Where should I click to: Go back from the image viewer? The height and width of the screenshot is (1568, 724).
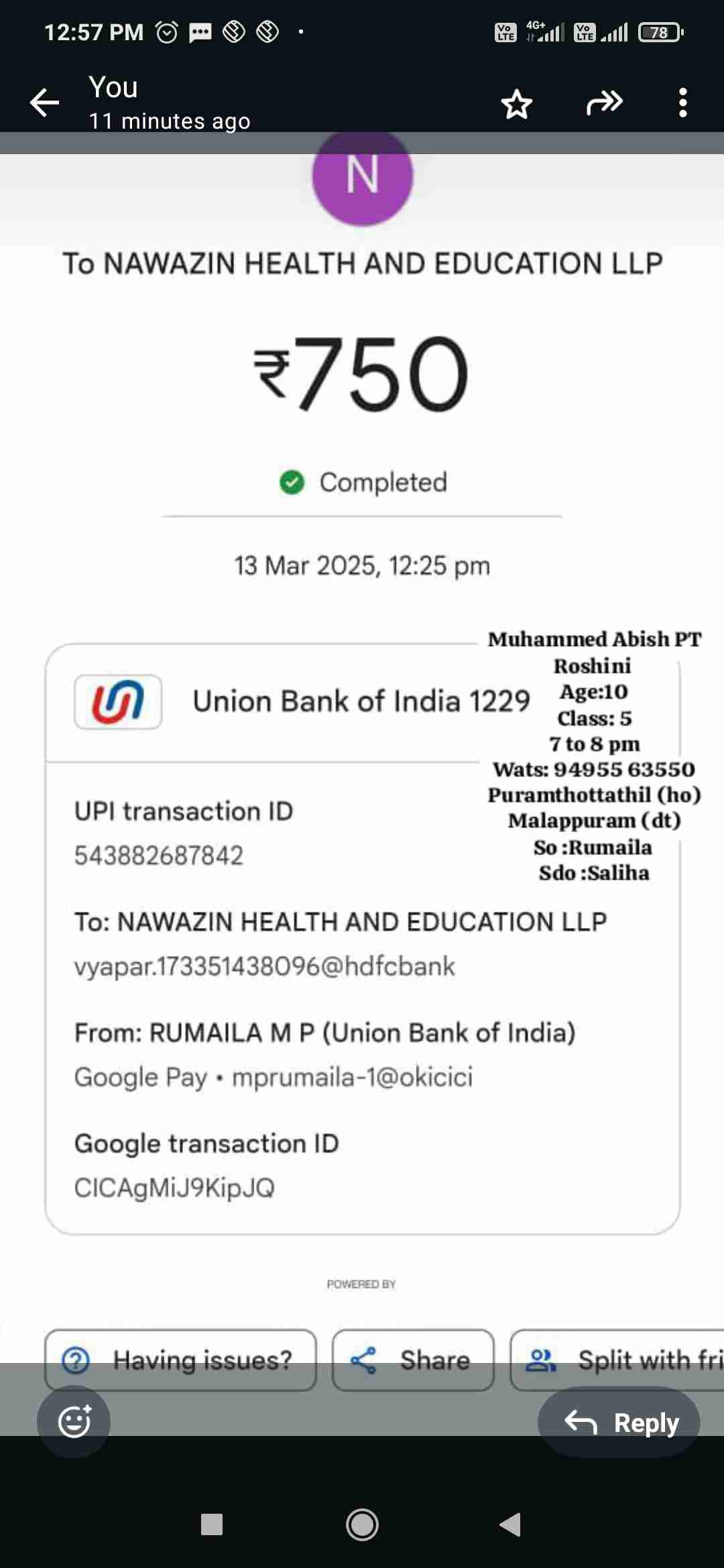(x=45, y=103)
